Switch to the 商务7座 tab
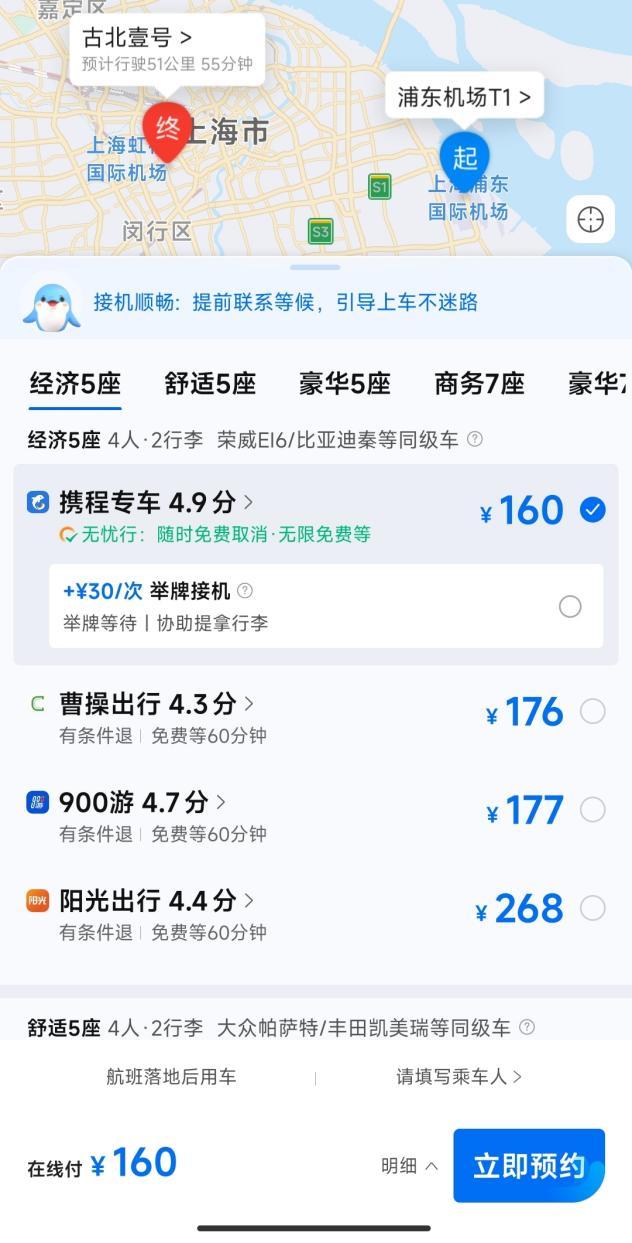This screenshot has width=632, height=1243. [x=479, y=384]
